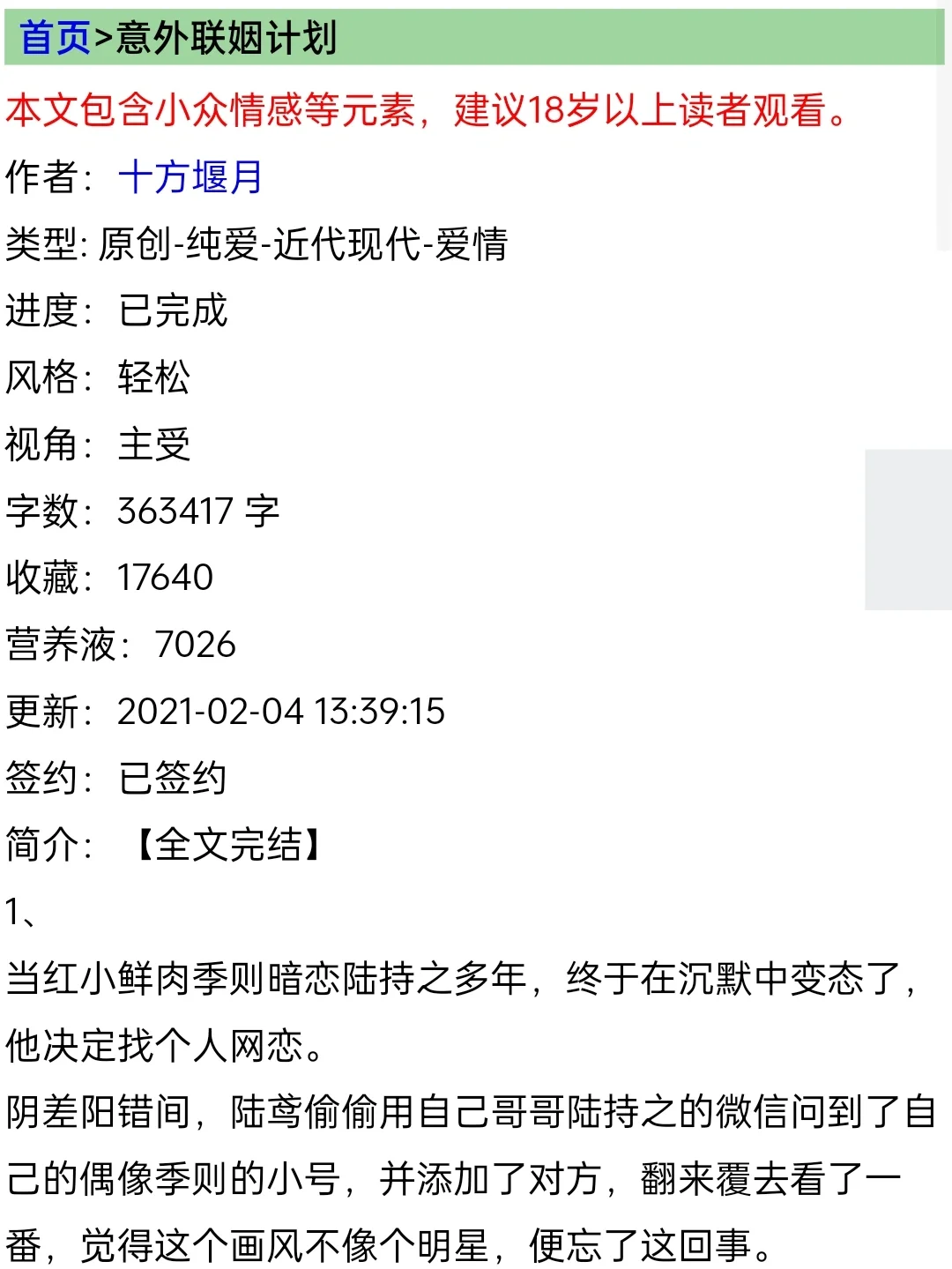Viewport: 952px width, 1269px height.
Task: Go to the 首页 home link
Action: (x=55, y=38)
